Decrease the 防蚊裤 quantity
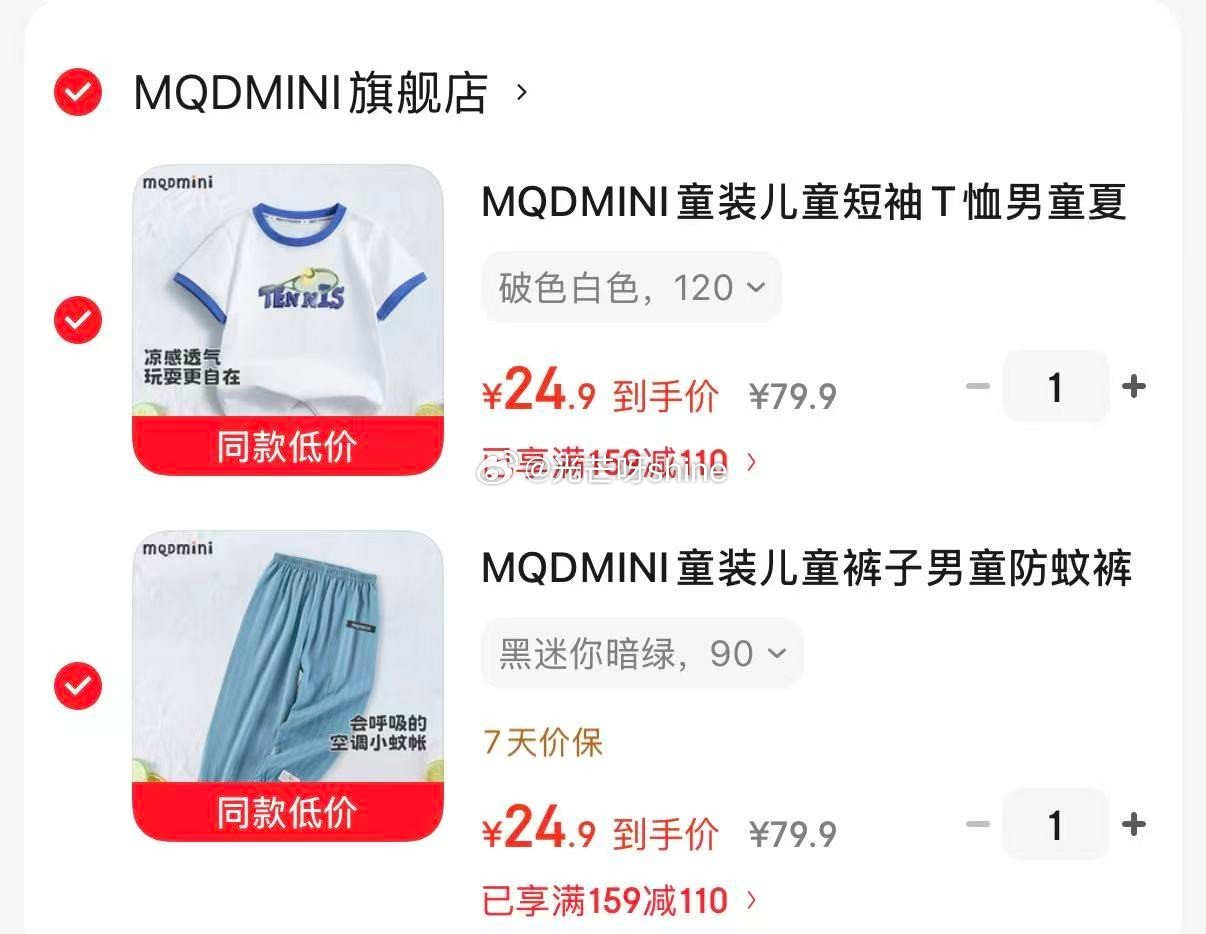This screenshot has width=1206, height=934. click(x=978, y=825)
